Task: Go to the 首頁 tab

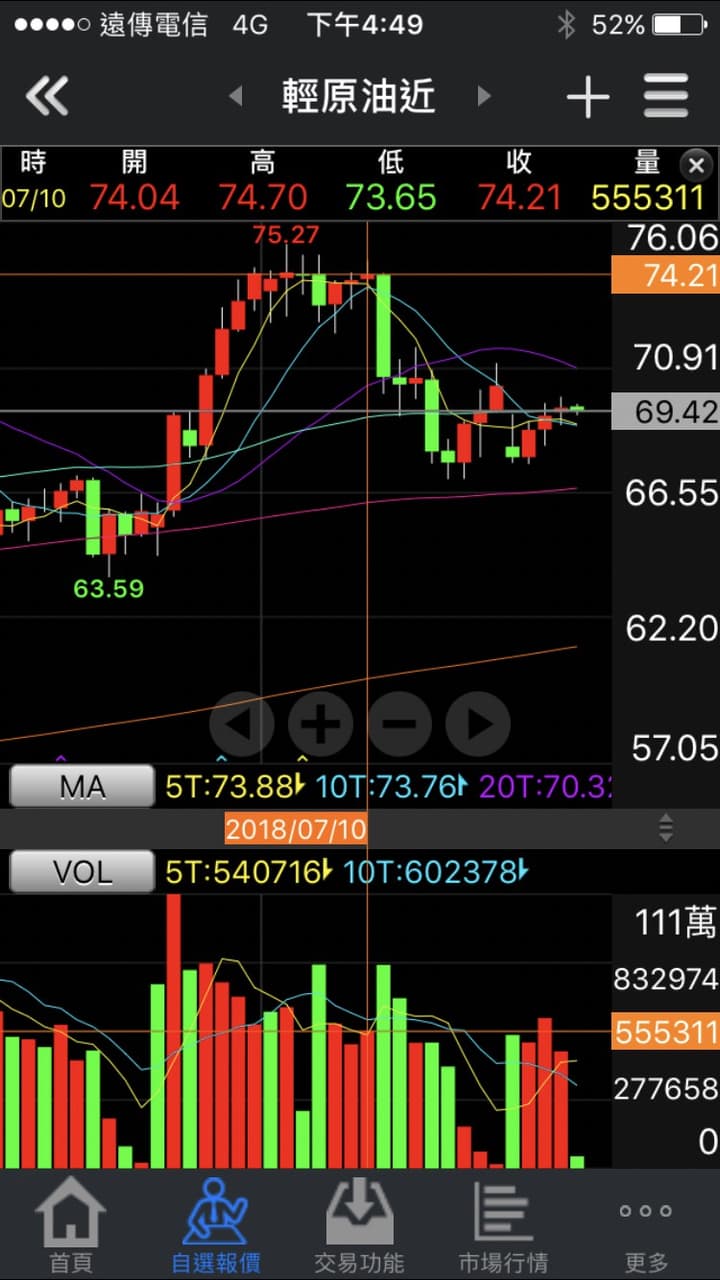Action: point(70,1225)
